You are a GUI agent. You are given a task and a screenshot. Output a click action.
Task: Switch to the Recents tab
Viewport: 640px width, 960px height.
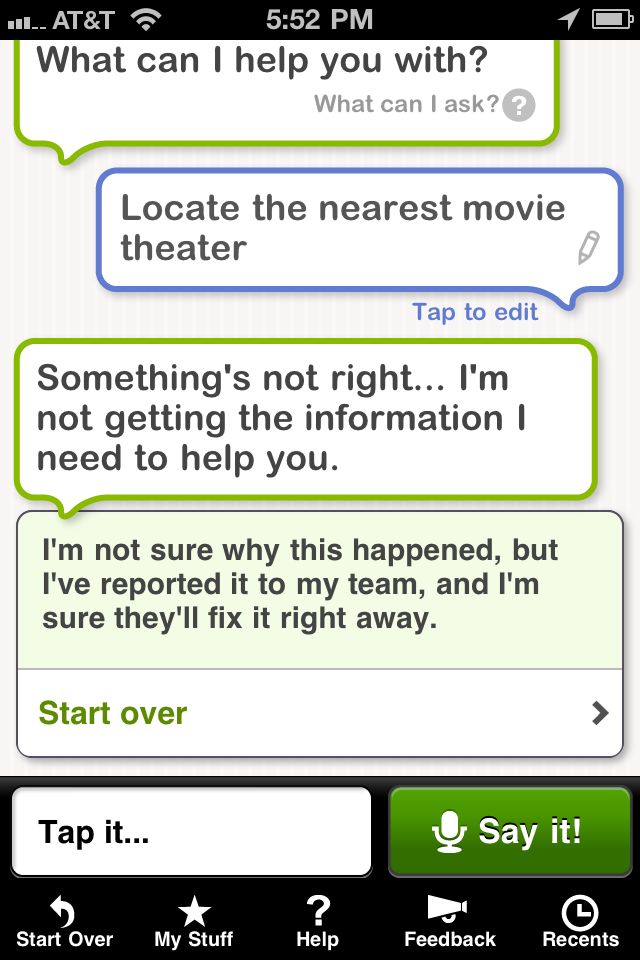pyautogui.click(x=580, y=922)
